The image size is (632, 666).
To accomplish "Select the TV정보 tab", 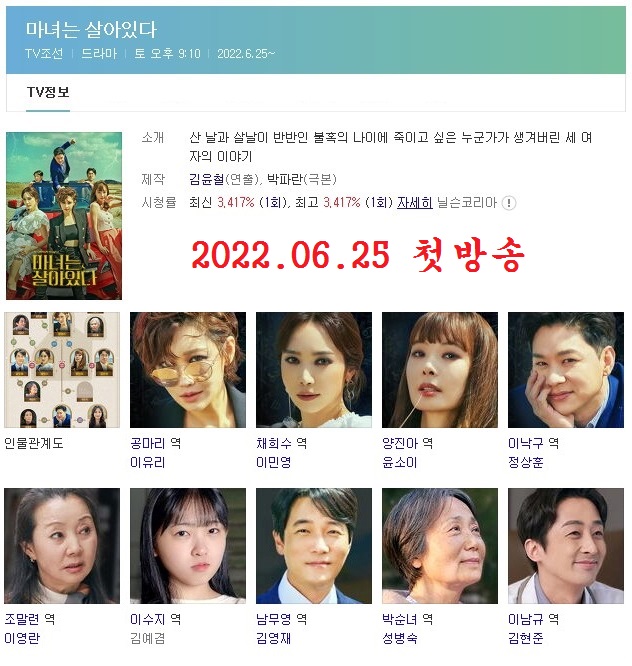I will [48, 92].
